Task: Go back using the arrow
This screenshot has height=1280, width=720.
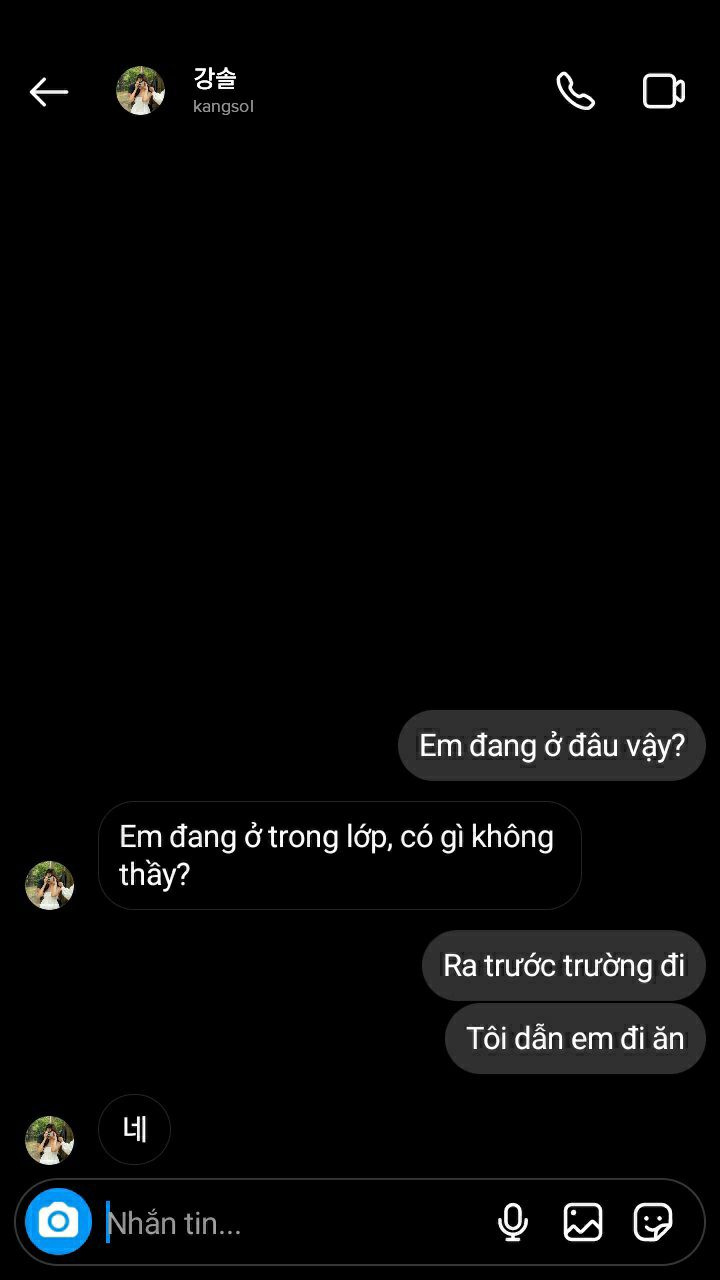Action: 48,92
